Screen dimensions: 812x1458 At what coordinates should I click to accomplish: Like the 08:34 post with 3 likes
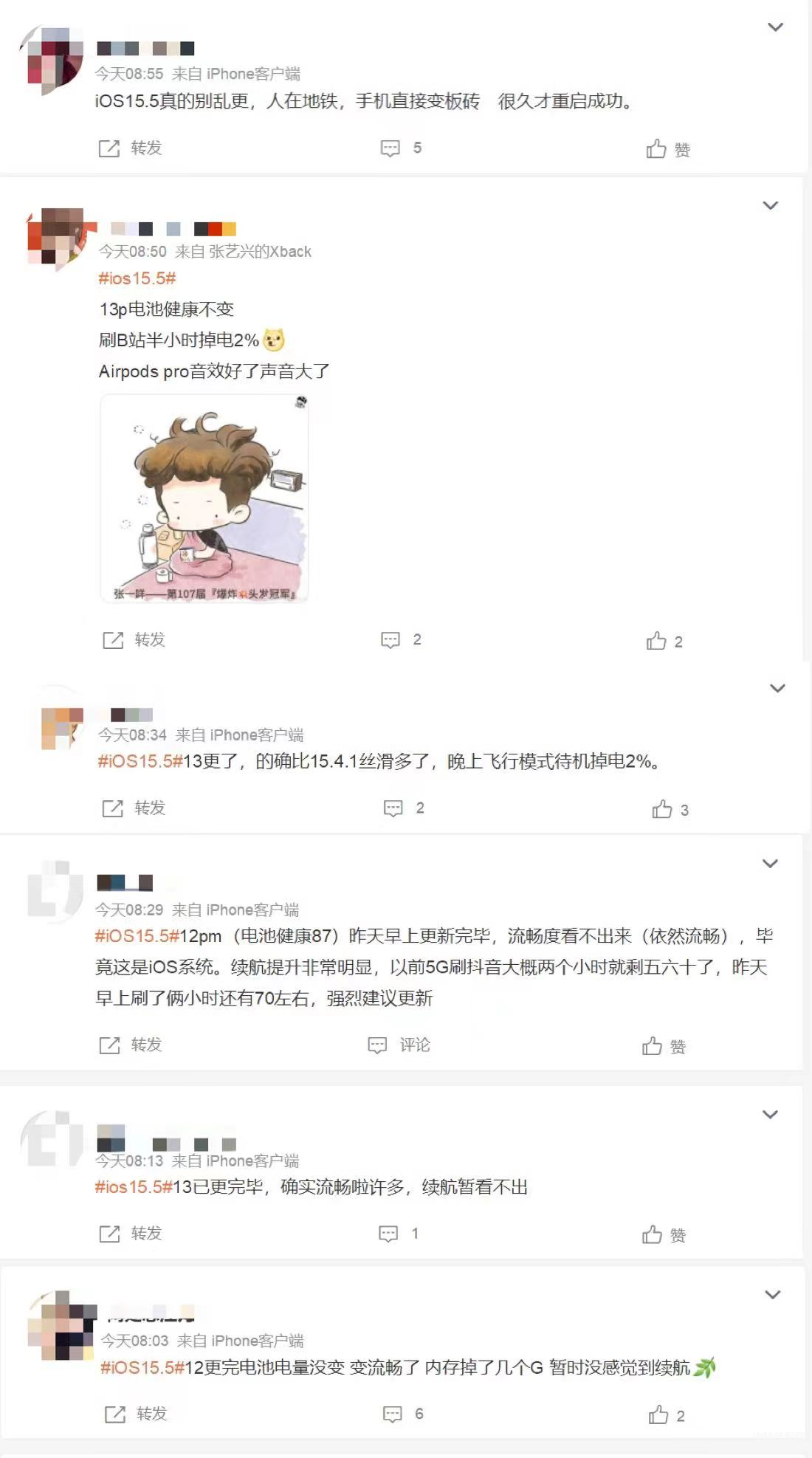point(670,810)
